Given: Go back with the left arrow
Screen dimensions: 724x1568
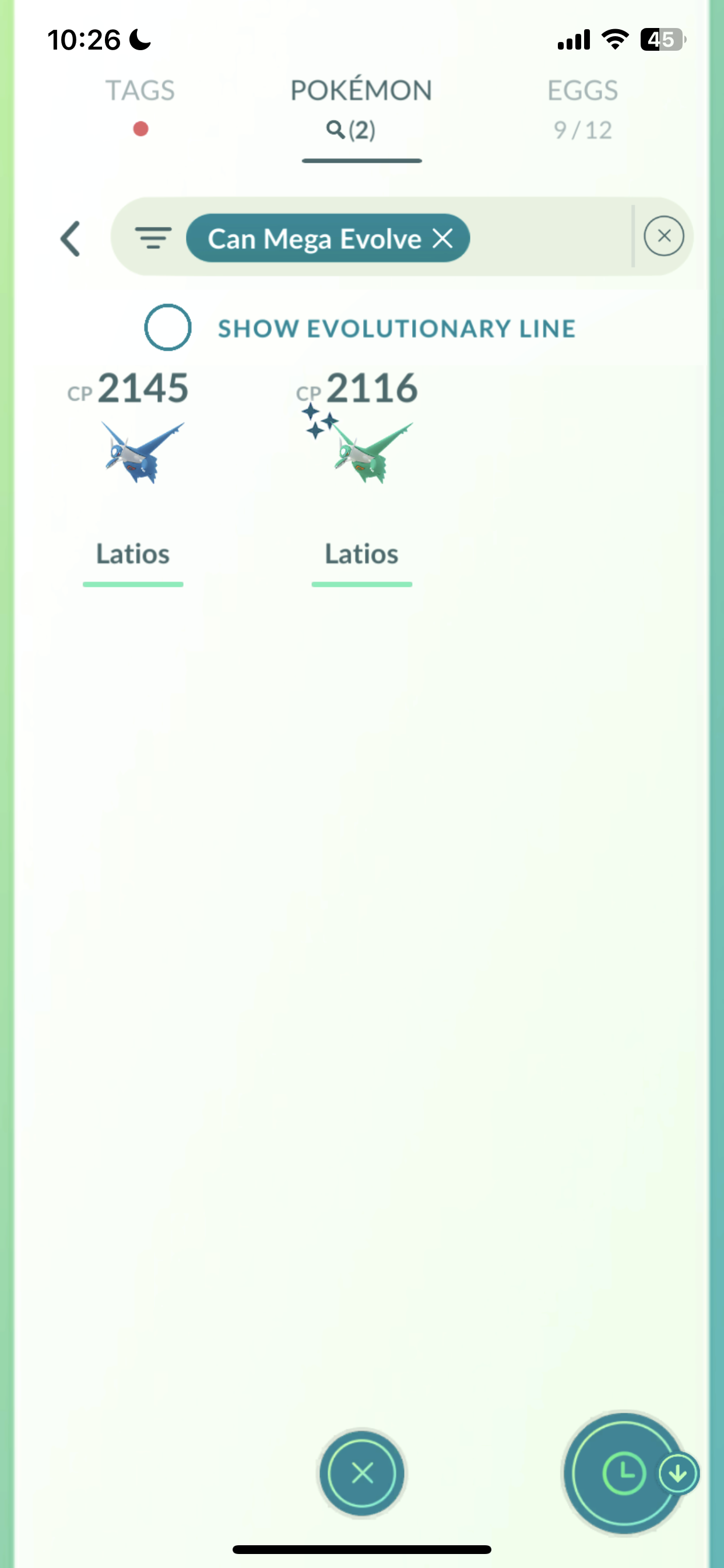Looking at the screenshot, I should (x=71, y=238).
